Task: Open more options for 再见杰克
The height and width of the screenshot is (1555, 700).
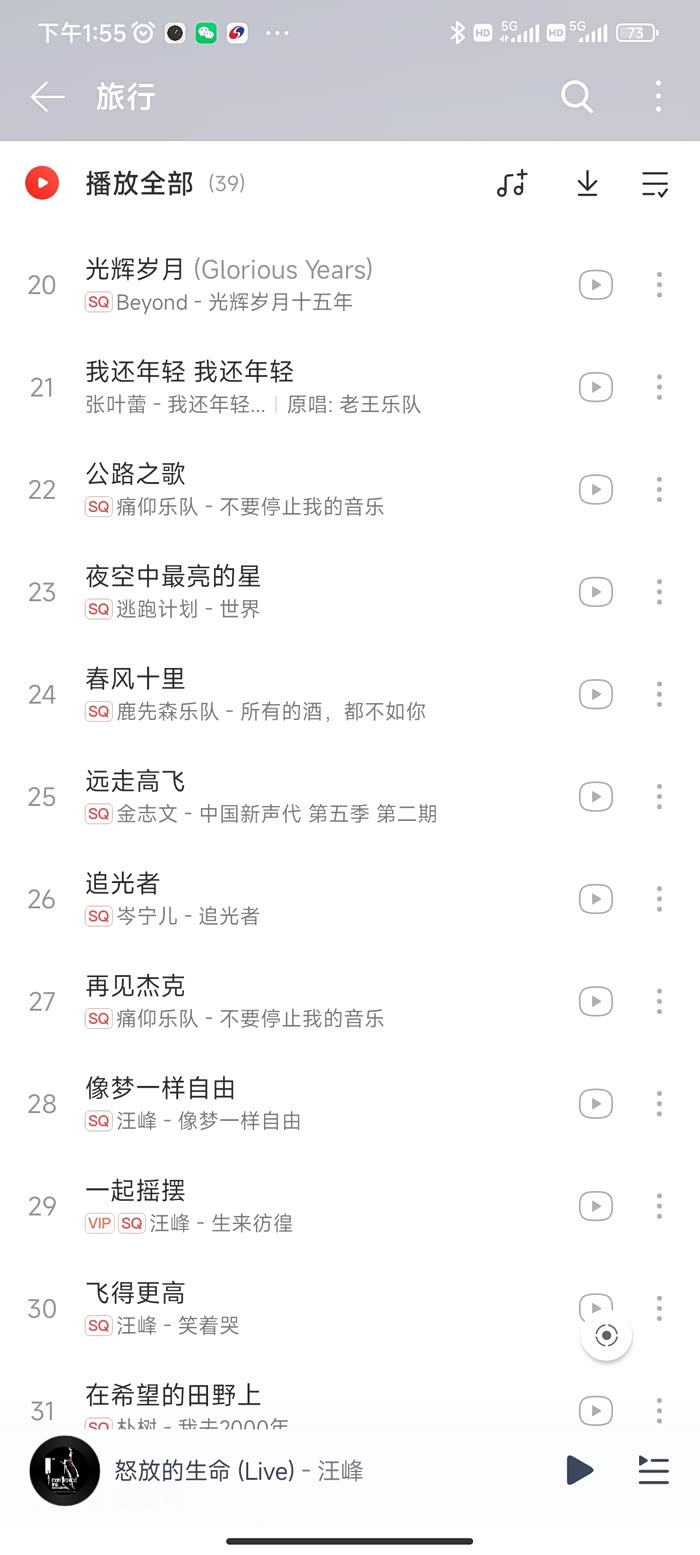Action: pos(659,1001)
